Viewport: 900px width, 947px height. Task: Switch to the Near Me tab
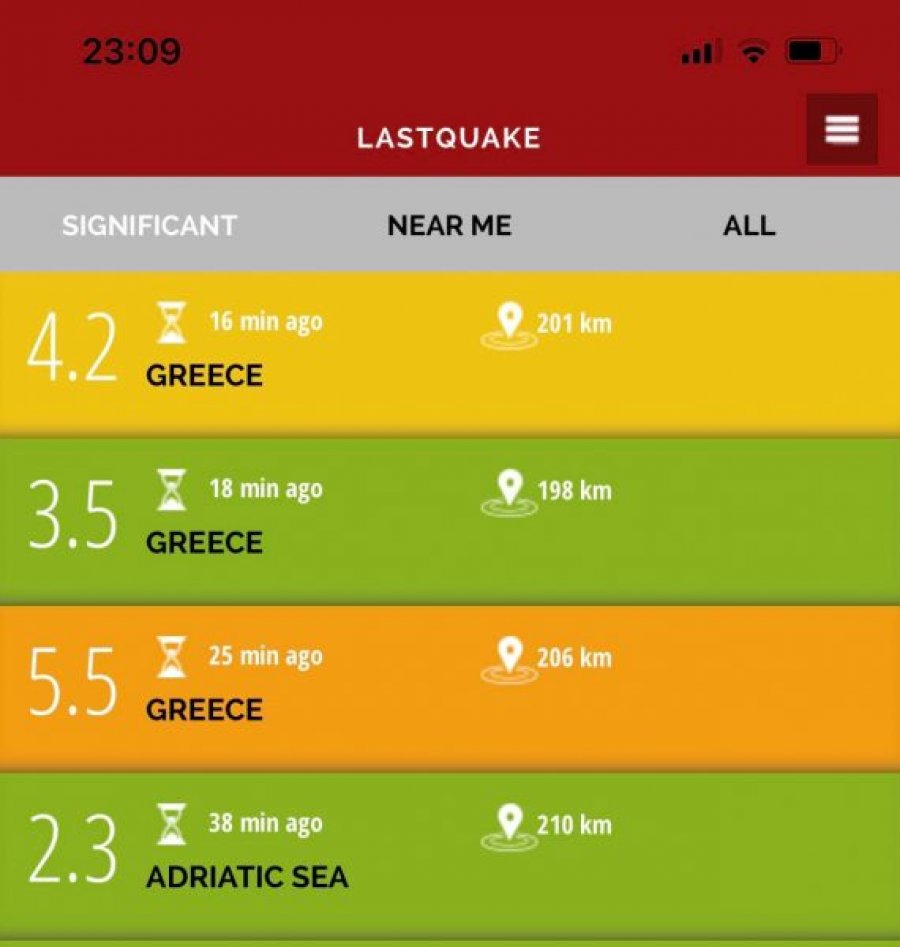pos(449,225)
